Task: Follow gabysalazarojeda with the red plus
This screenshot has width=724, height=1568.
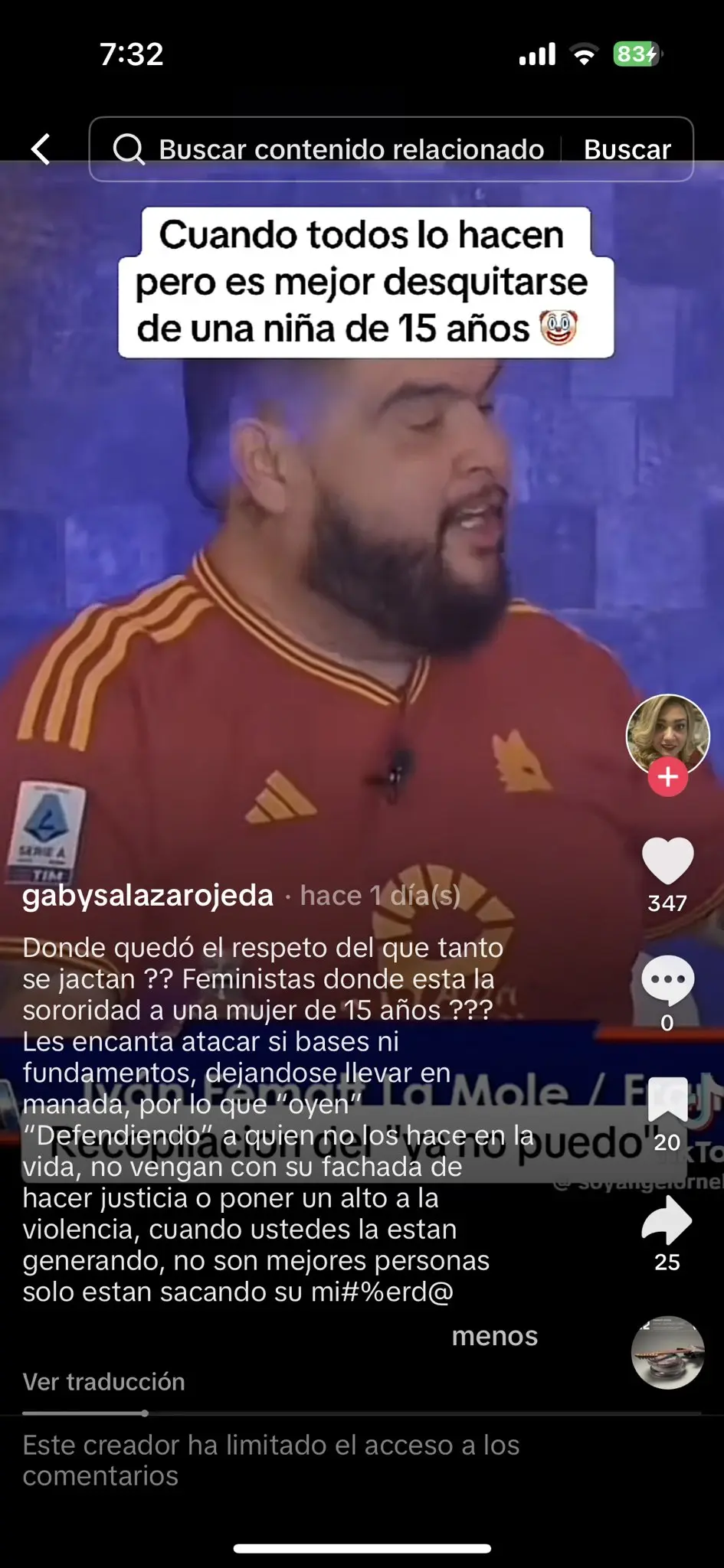Action: coord(667,777)
